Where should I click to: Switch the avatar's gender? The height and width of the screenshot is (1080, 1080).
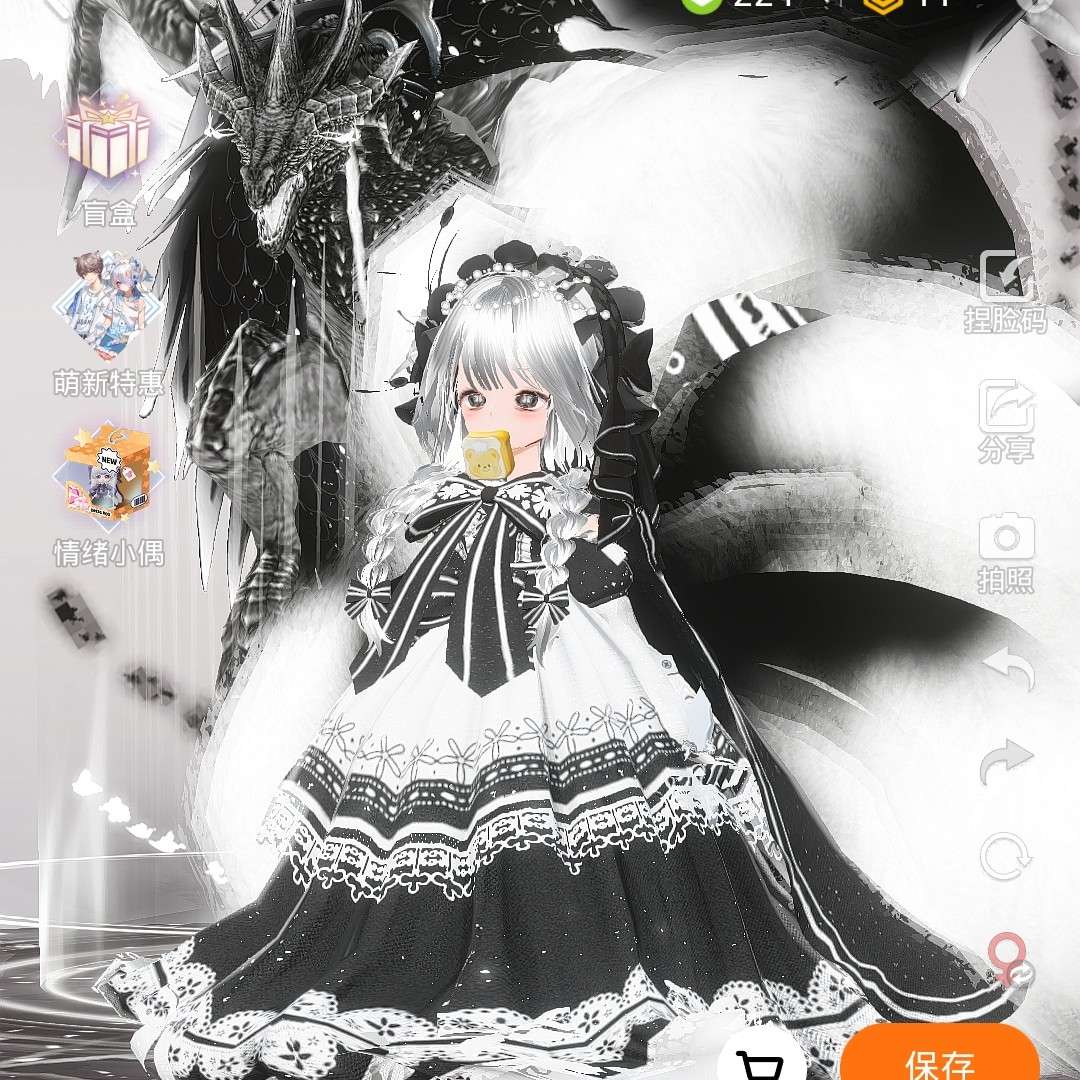click(1010, 960)
